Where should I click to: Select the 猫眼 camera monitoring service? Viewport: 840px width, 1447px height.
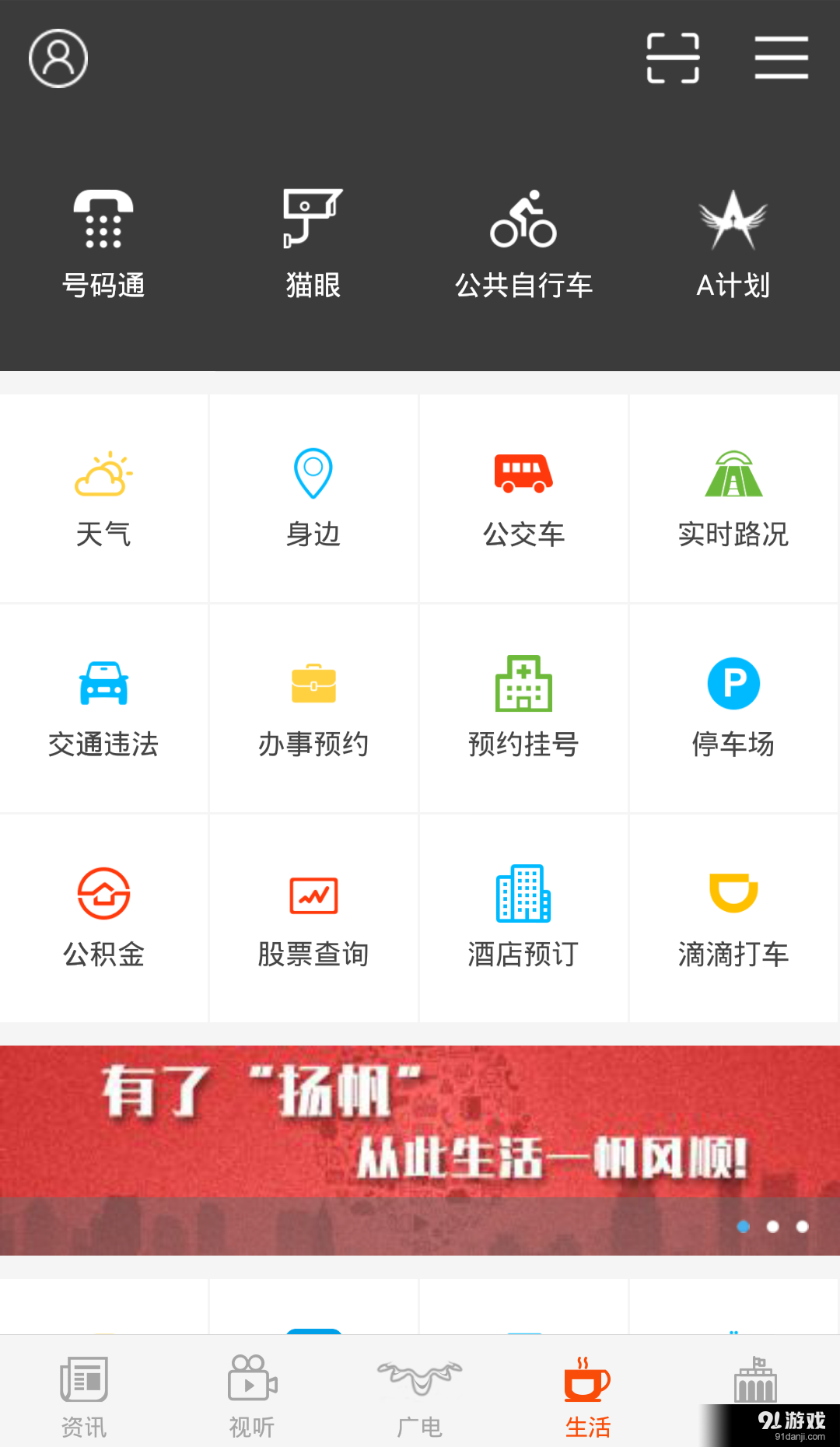coord(311,241)
